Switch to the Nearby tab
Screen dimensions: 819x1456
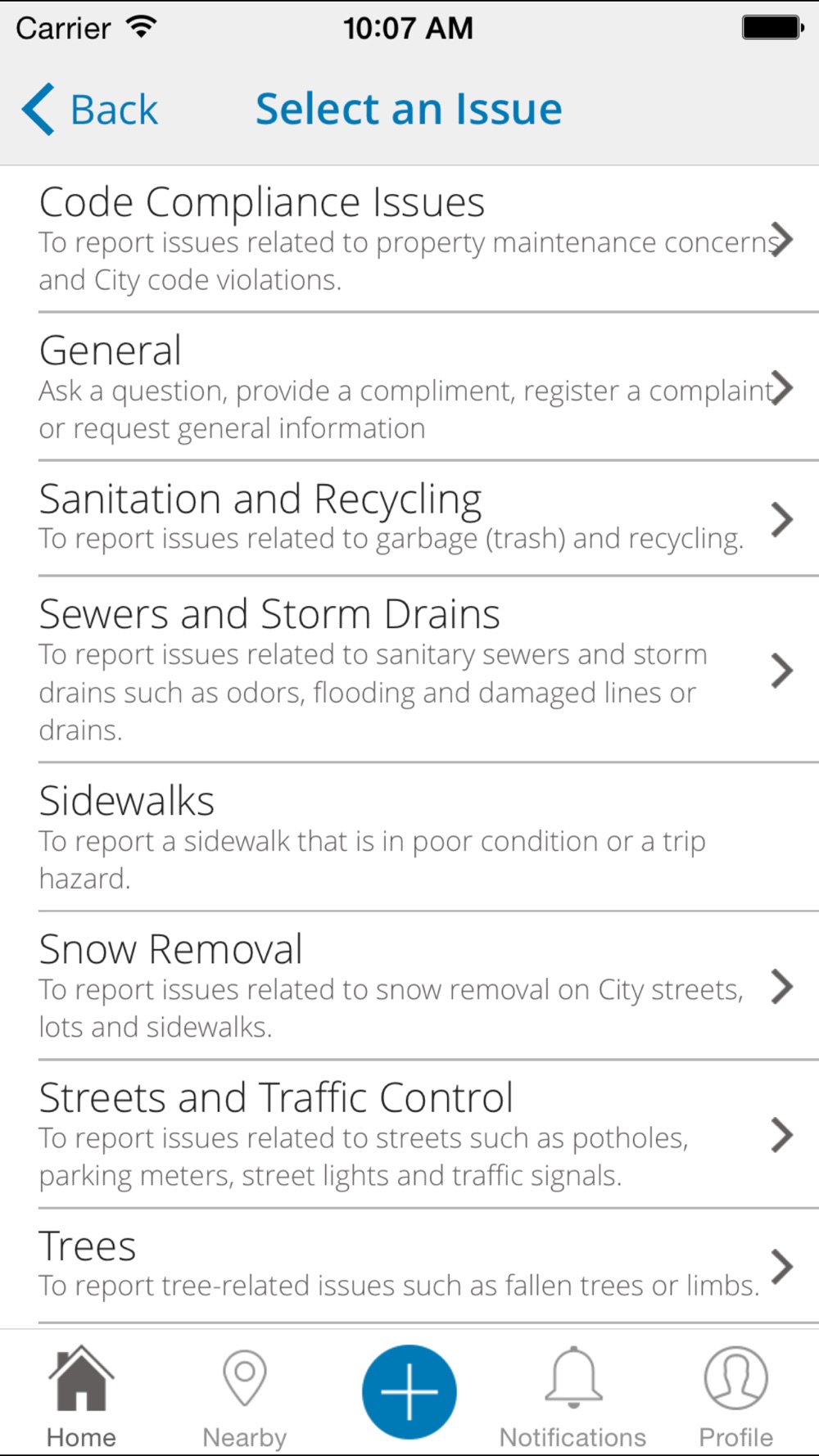[x=245, y=1398]
